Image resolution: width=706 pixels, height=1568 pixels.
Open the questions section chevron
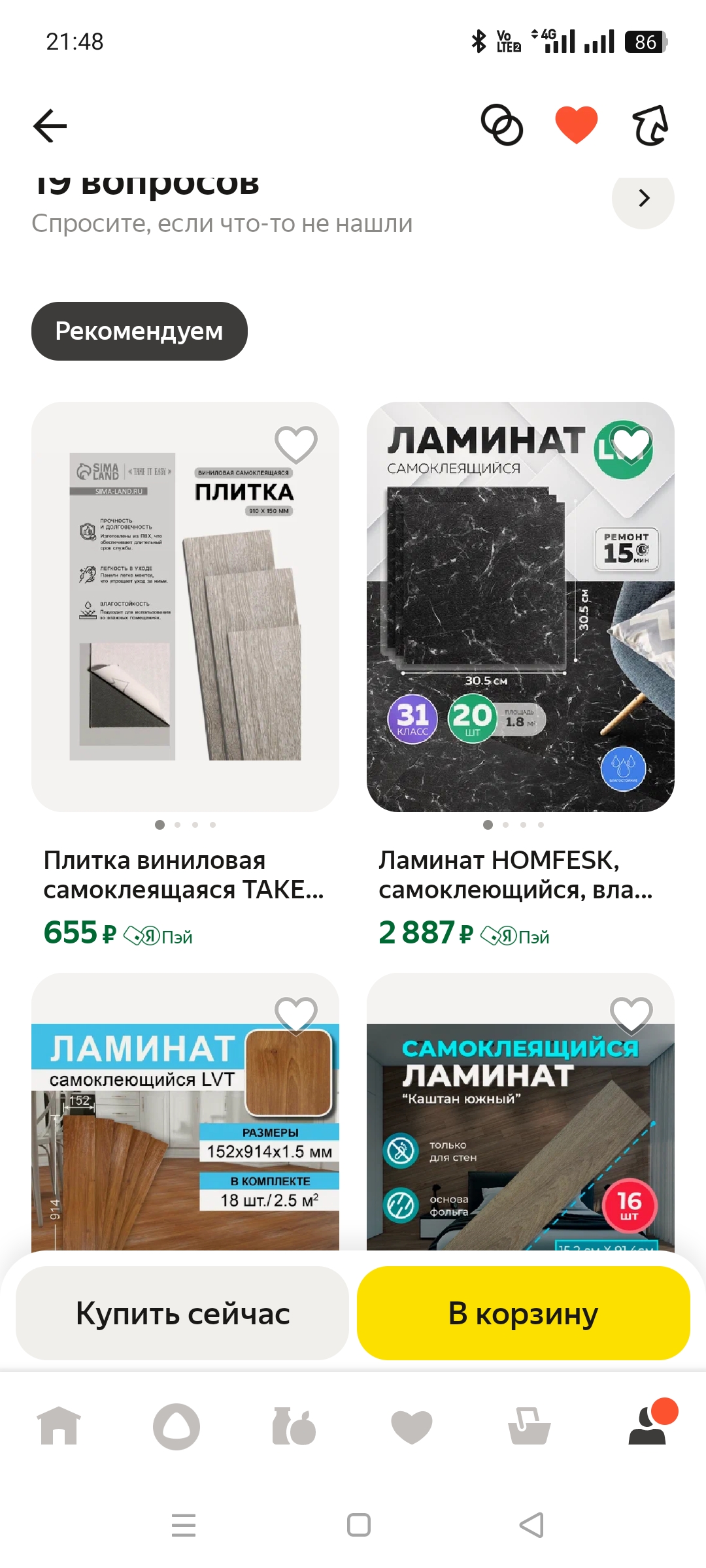[643, 198]
